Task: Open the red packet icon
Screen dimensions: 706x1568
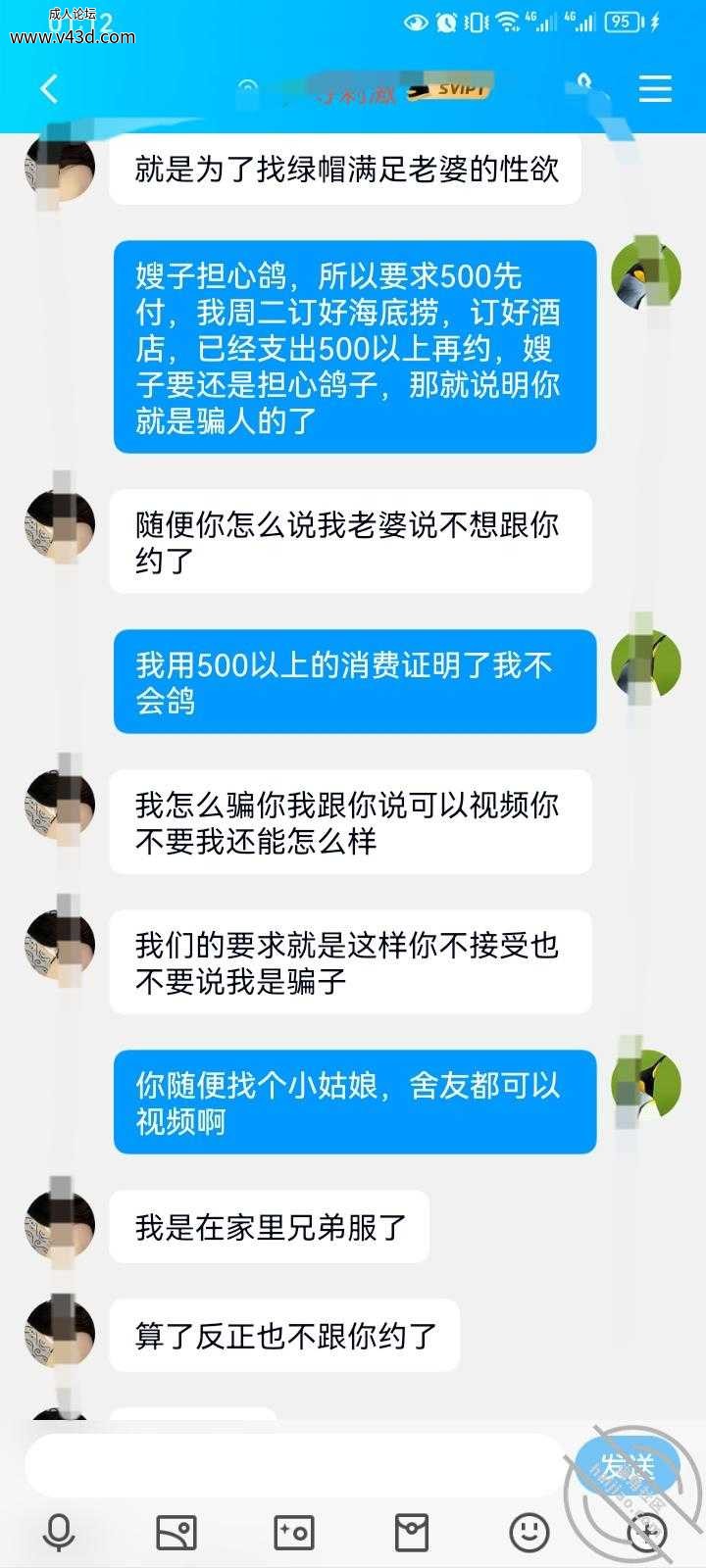Action: [412, 1533]
